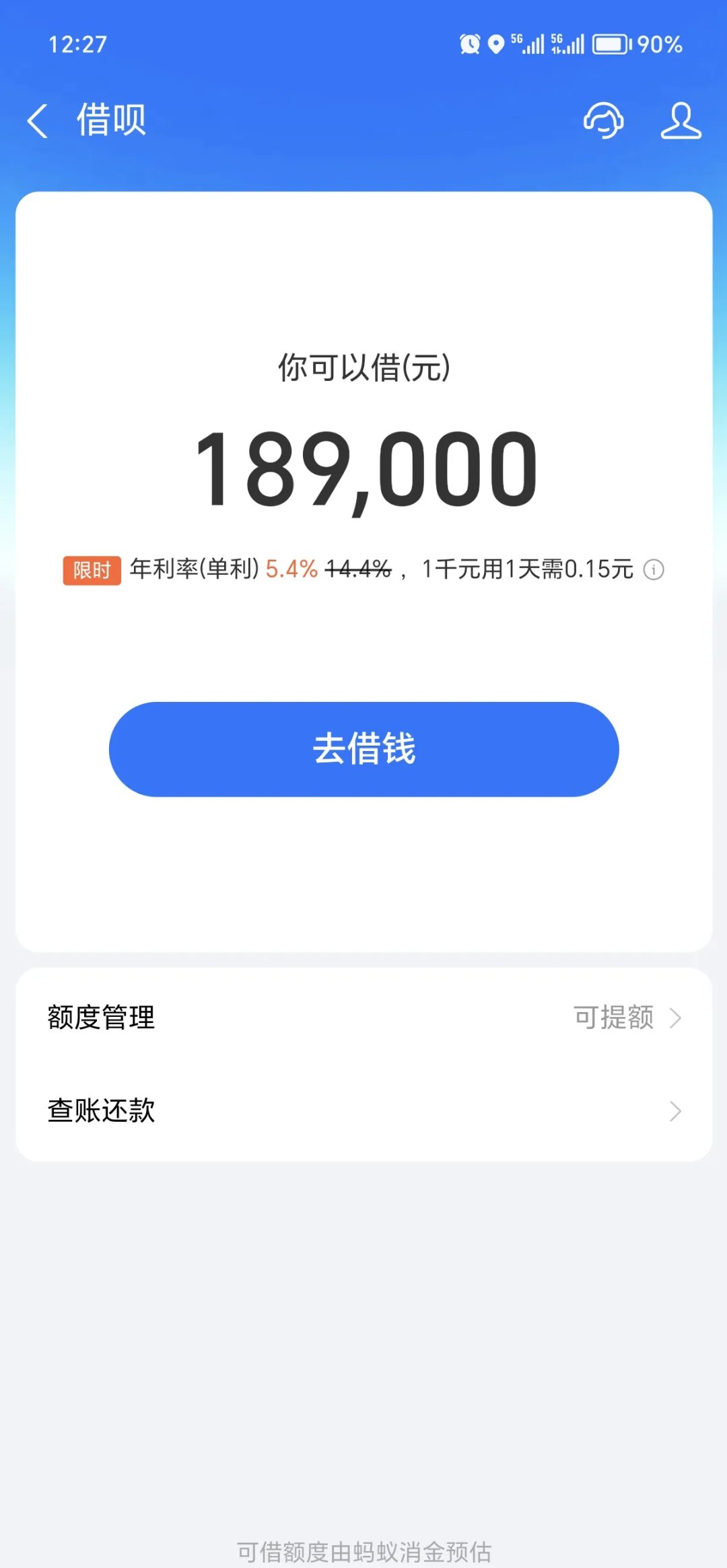The image size is (727, 1568).
Task: Open the customer service icon
Action: tap(604, 121)
